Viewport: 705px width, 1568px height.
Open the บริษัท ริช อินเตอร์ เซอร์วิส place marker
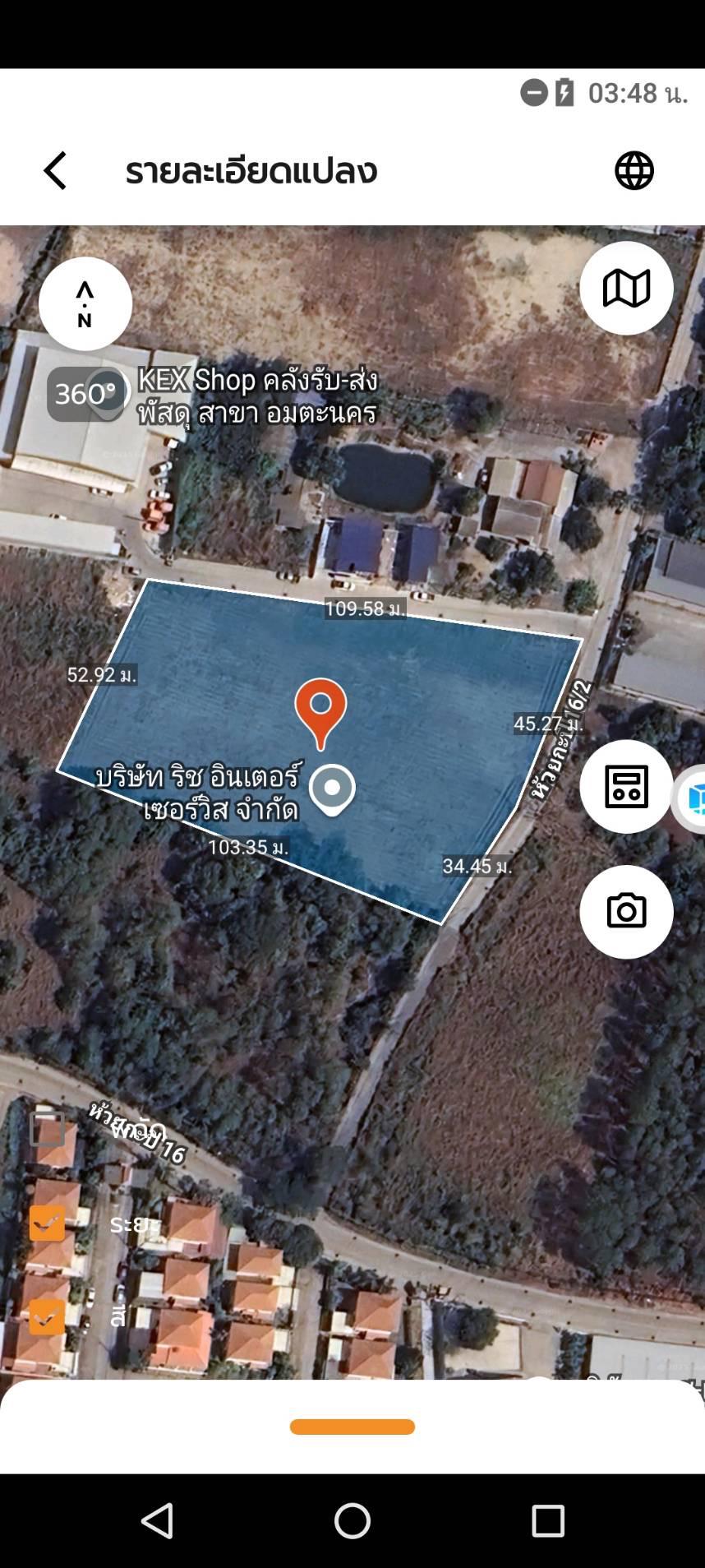pyautogui.click(x=332, y=790)
